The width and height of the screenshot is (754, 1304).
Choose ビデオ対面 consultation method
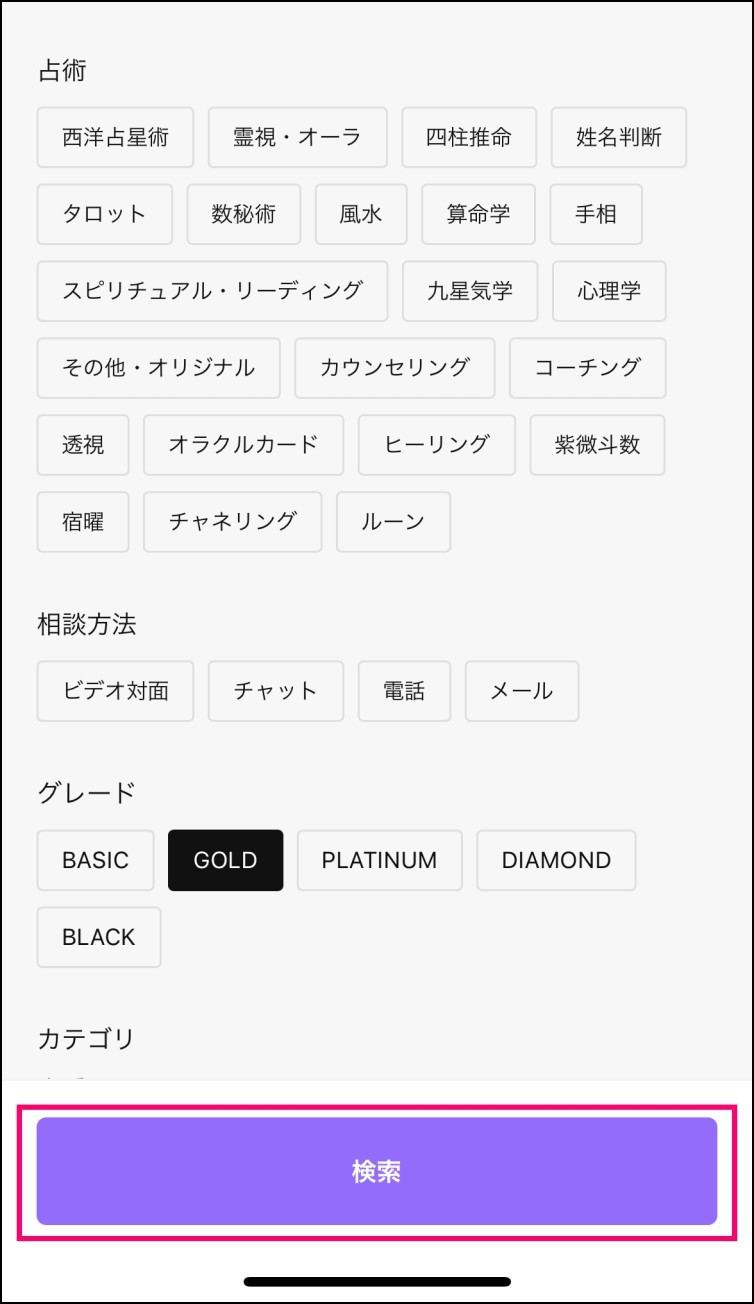(x=115, y=691)
